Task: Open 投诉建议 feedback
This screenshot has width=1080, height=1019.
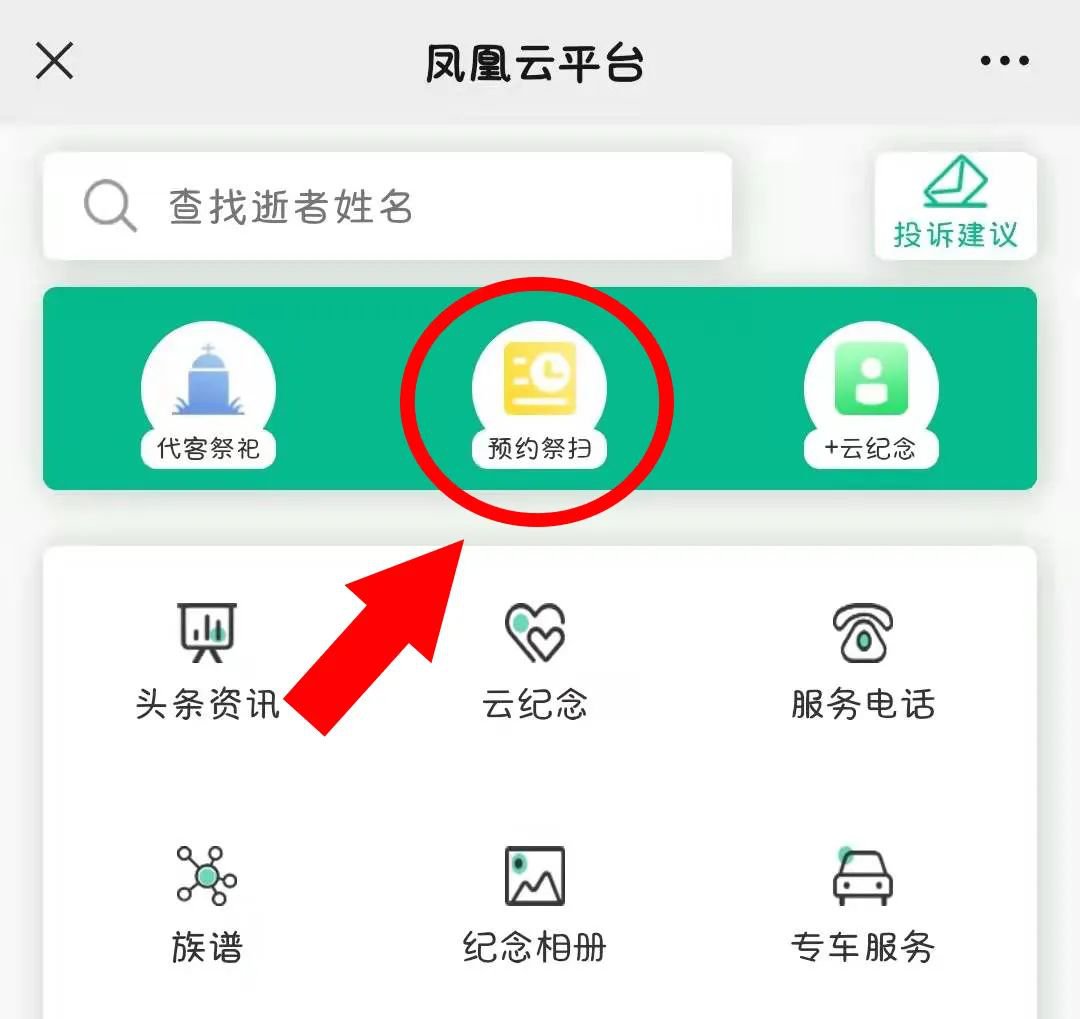Action: tap(955, 207)
